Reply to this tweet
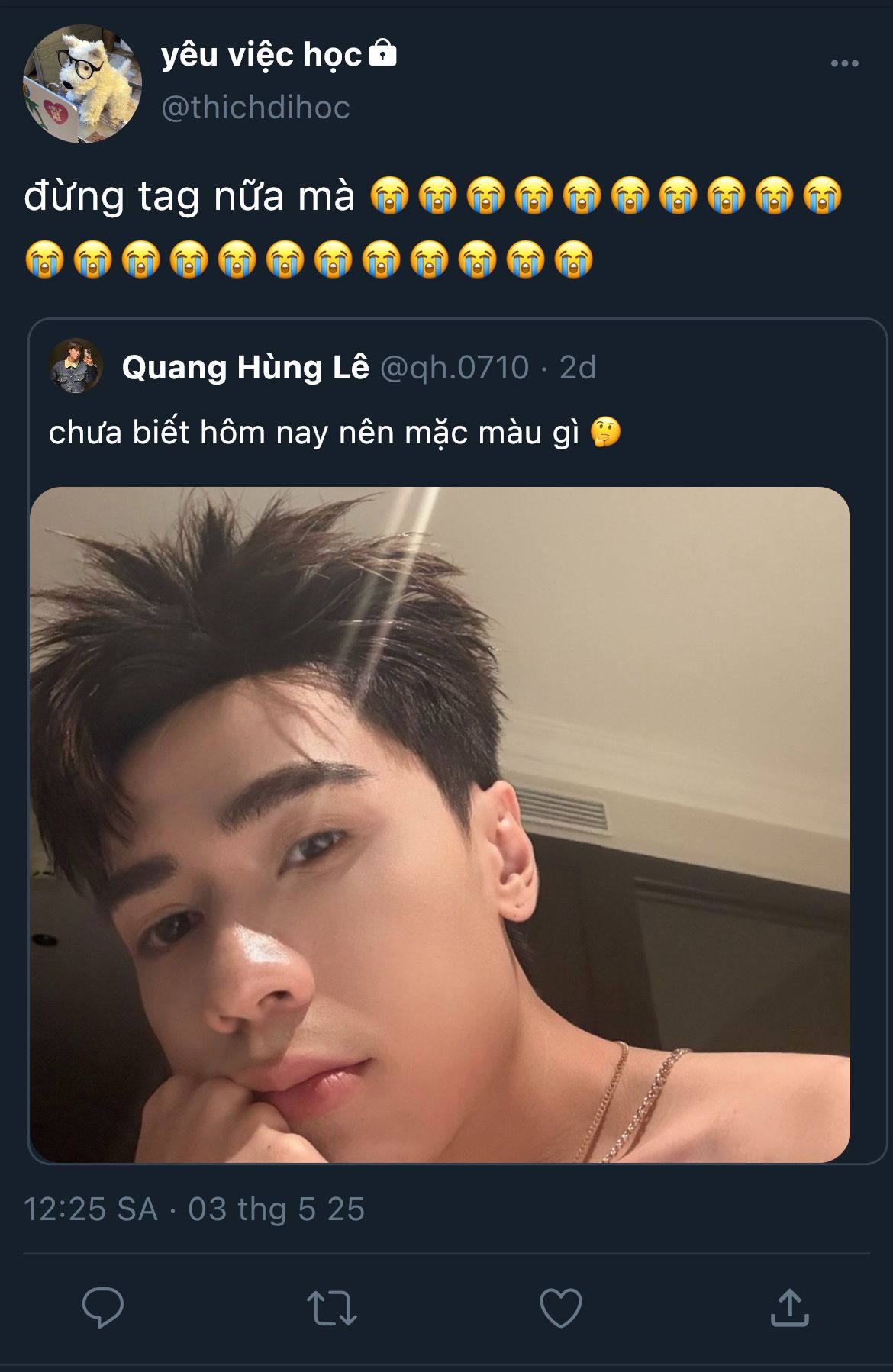893x1372 pixels. (103, 1307)
